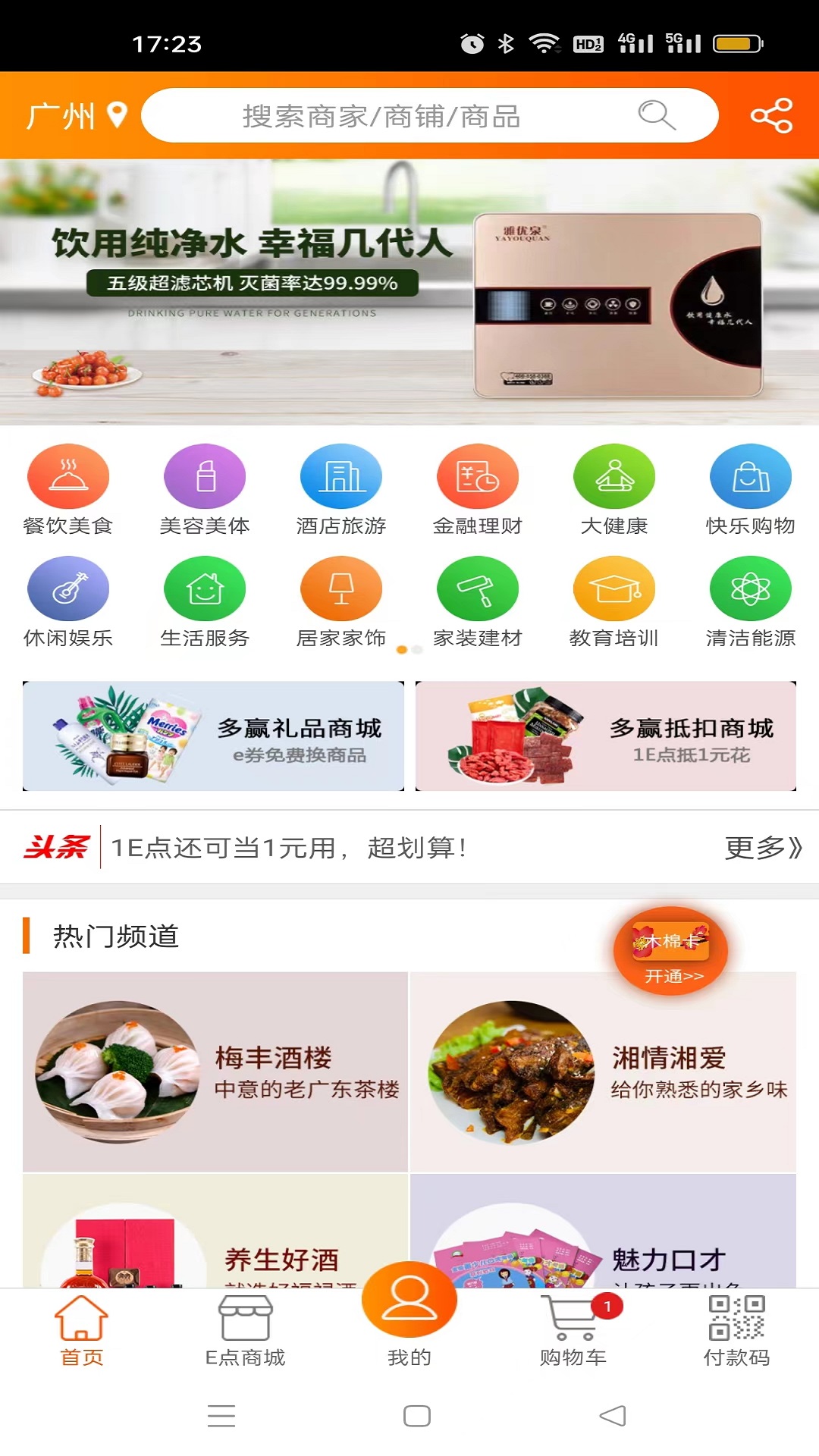Open the search box for merchants and products
The width and height of the screenshot is (819, 1456).
click(428, 116)
